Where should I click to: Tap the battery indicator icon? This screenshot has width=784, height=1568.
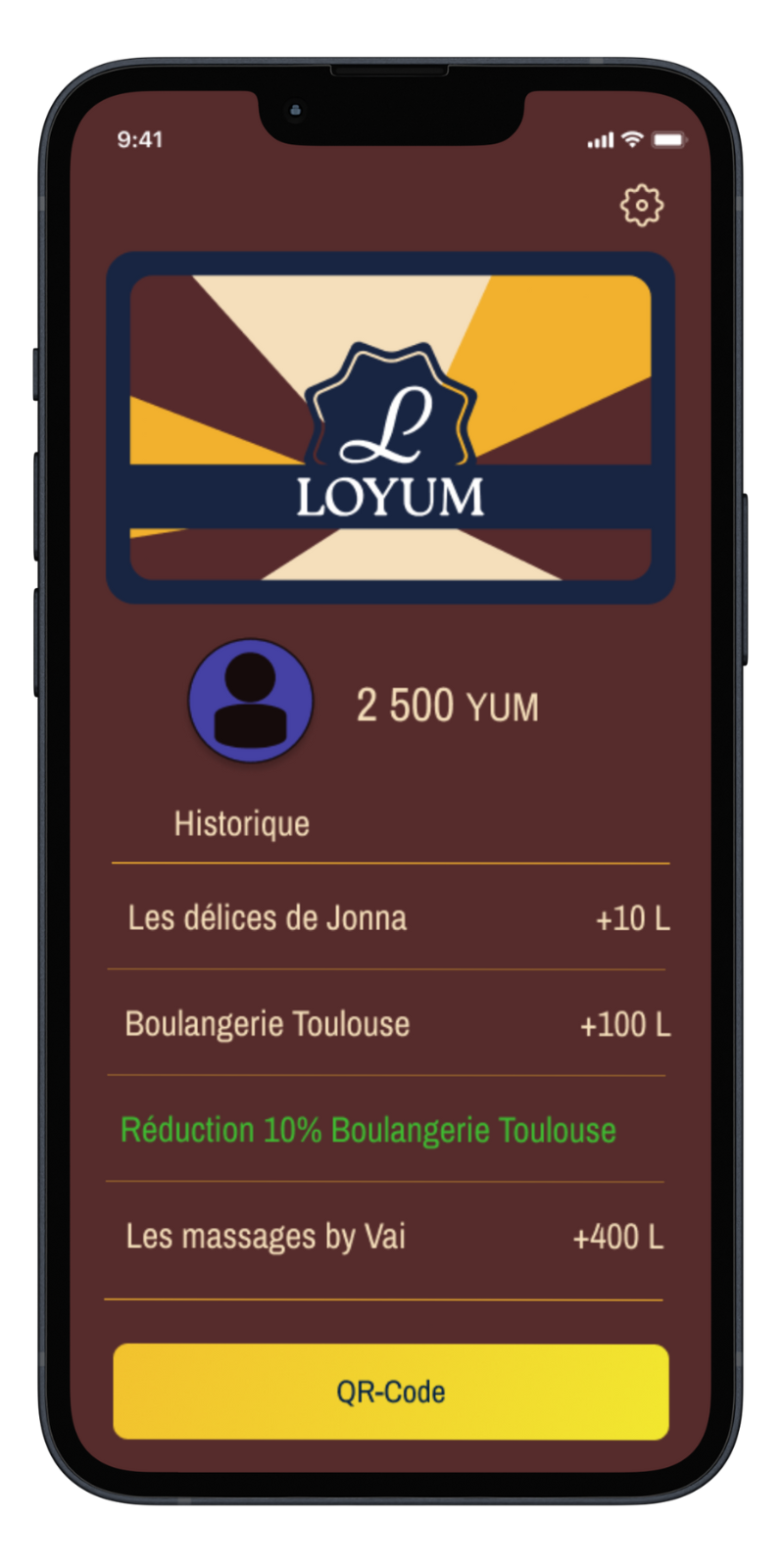[670, 140]
